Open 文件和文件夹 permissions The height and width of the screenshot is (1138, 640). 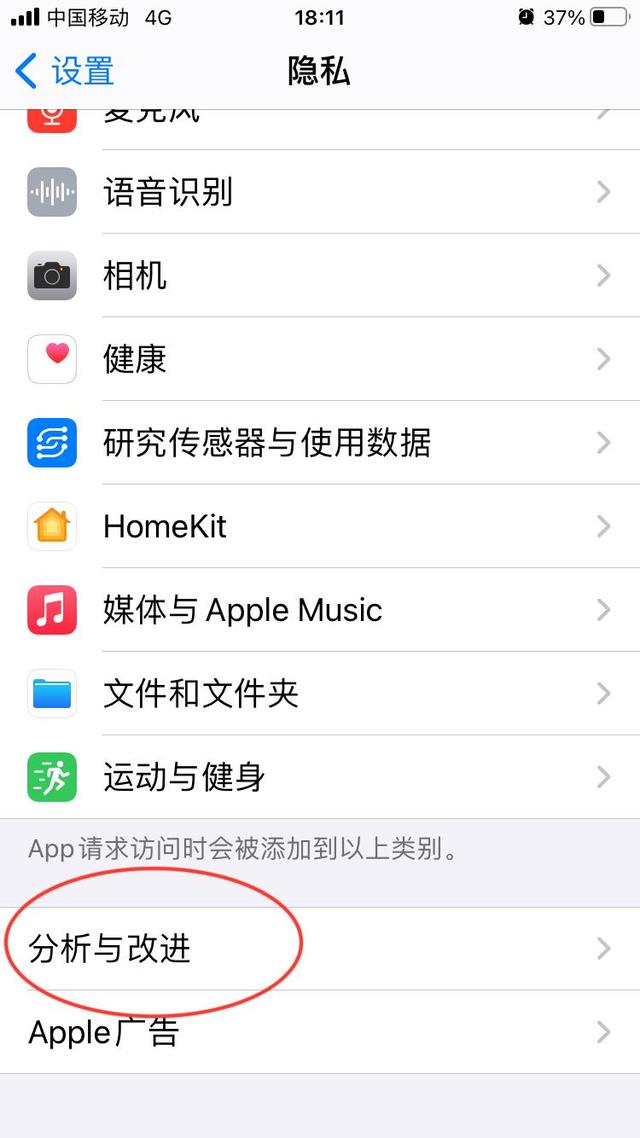tap(320, 693)
